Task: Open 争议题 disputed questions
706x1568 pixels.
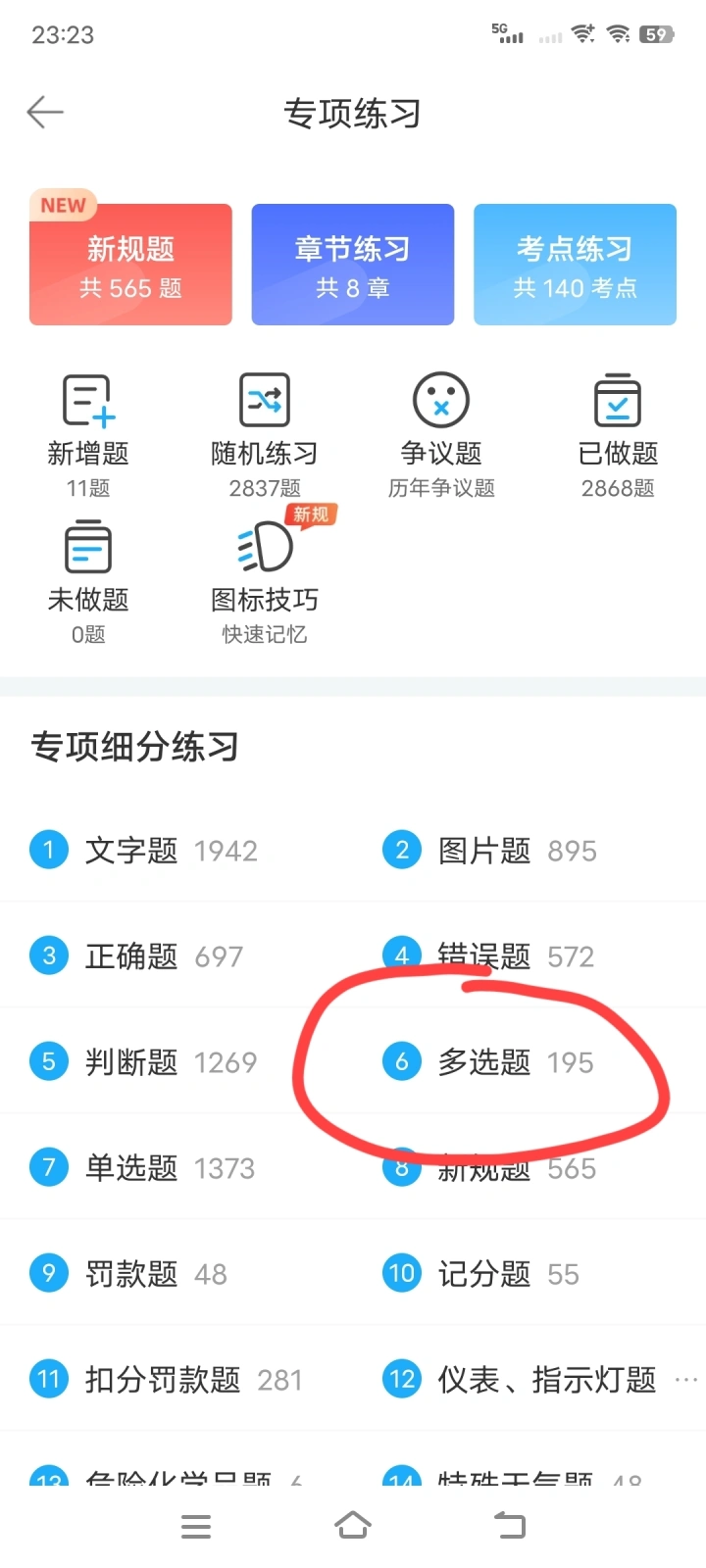Action: [441, 436]
